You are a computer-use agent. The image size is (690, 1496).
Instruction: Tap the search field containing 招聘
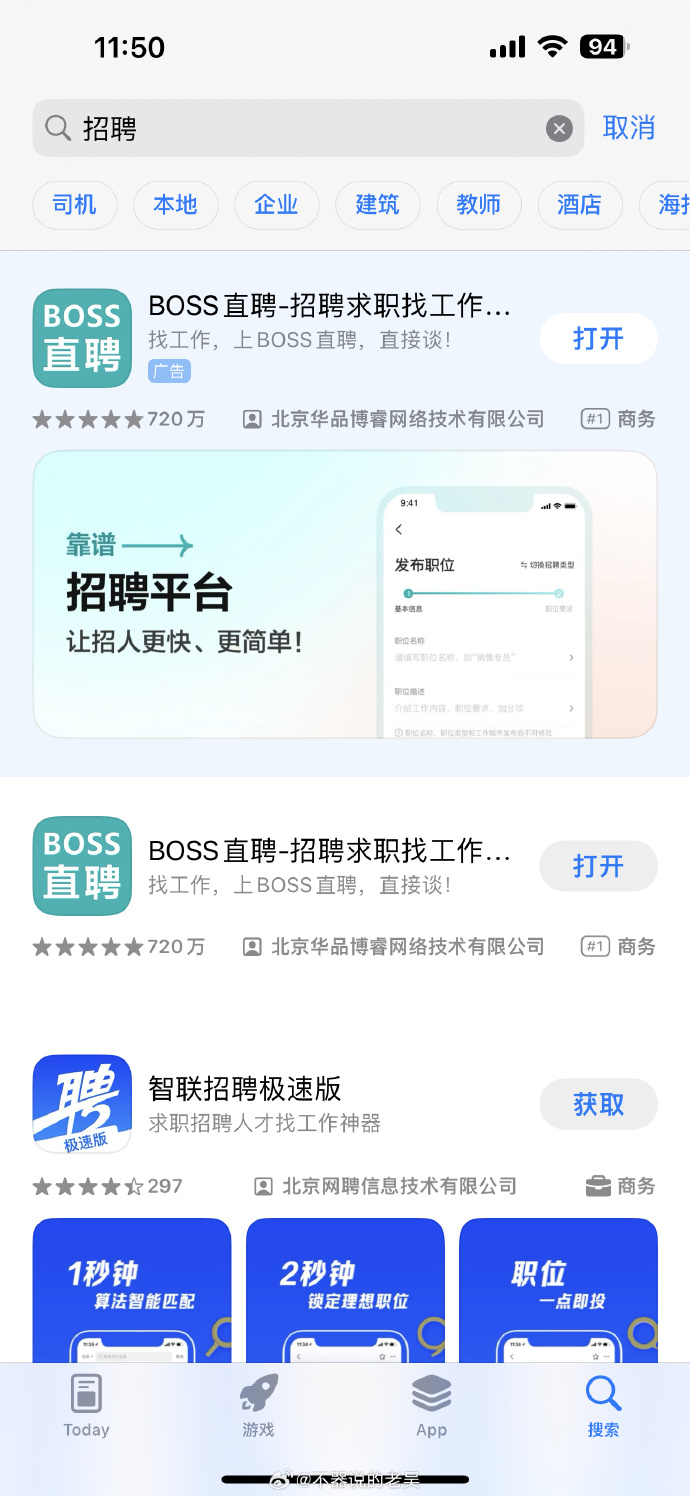click(300, 128)
